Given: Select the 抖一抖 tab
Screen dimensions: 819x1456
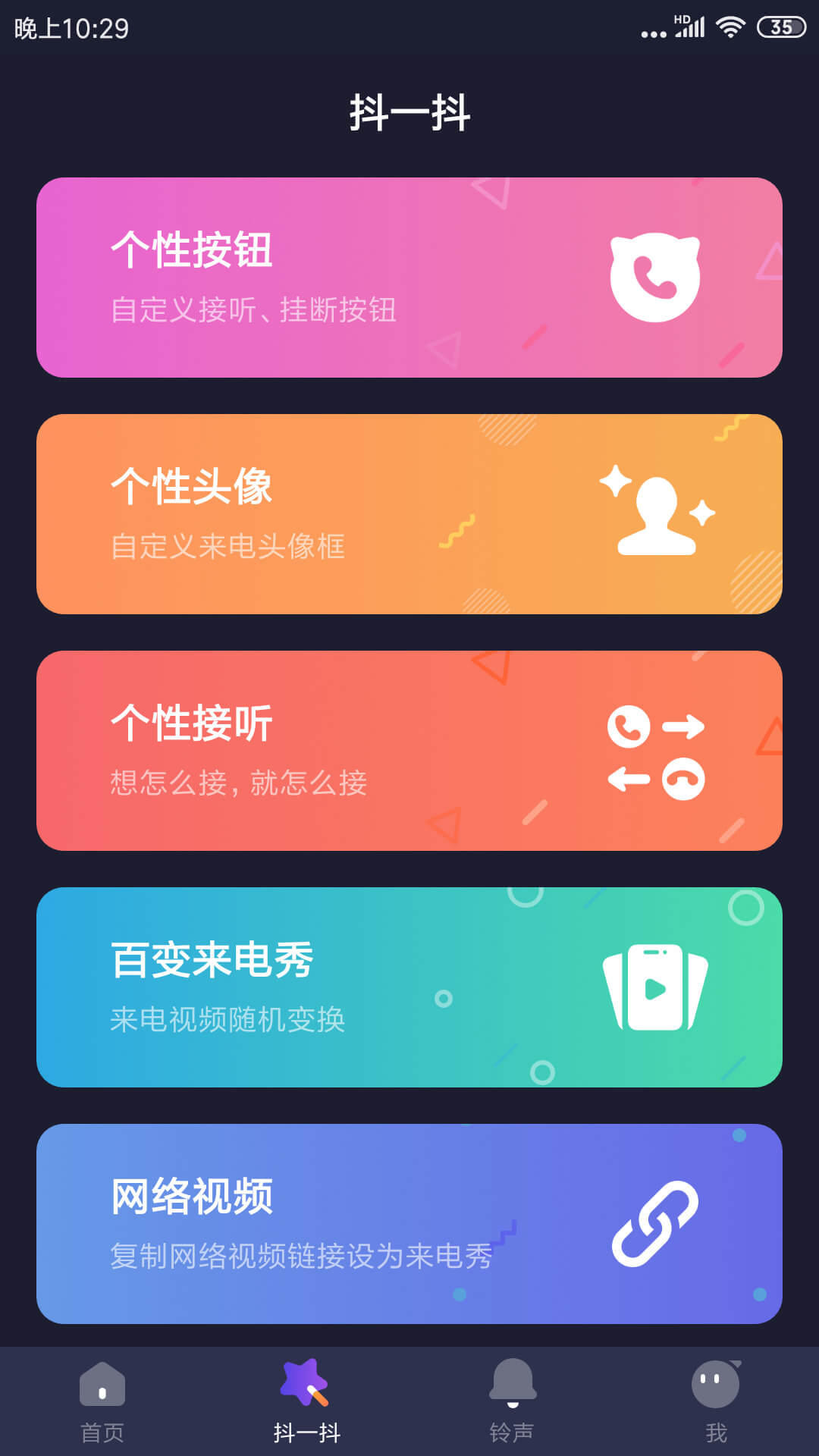Looking at the screenshot, I should (x=307, y=1401).
